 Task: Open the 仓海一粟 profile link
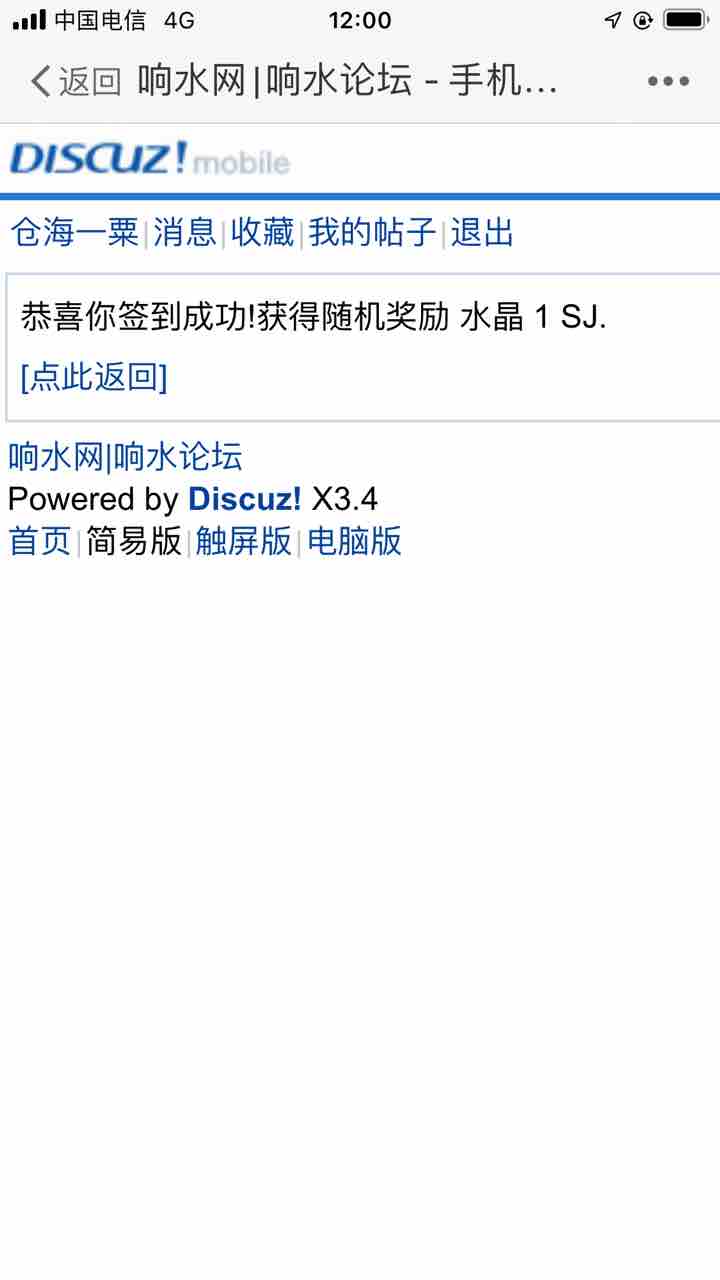(x=74, y=233)
